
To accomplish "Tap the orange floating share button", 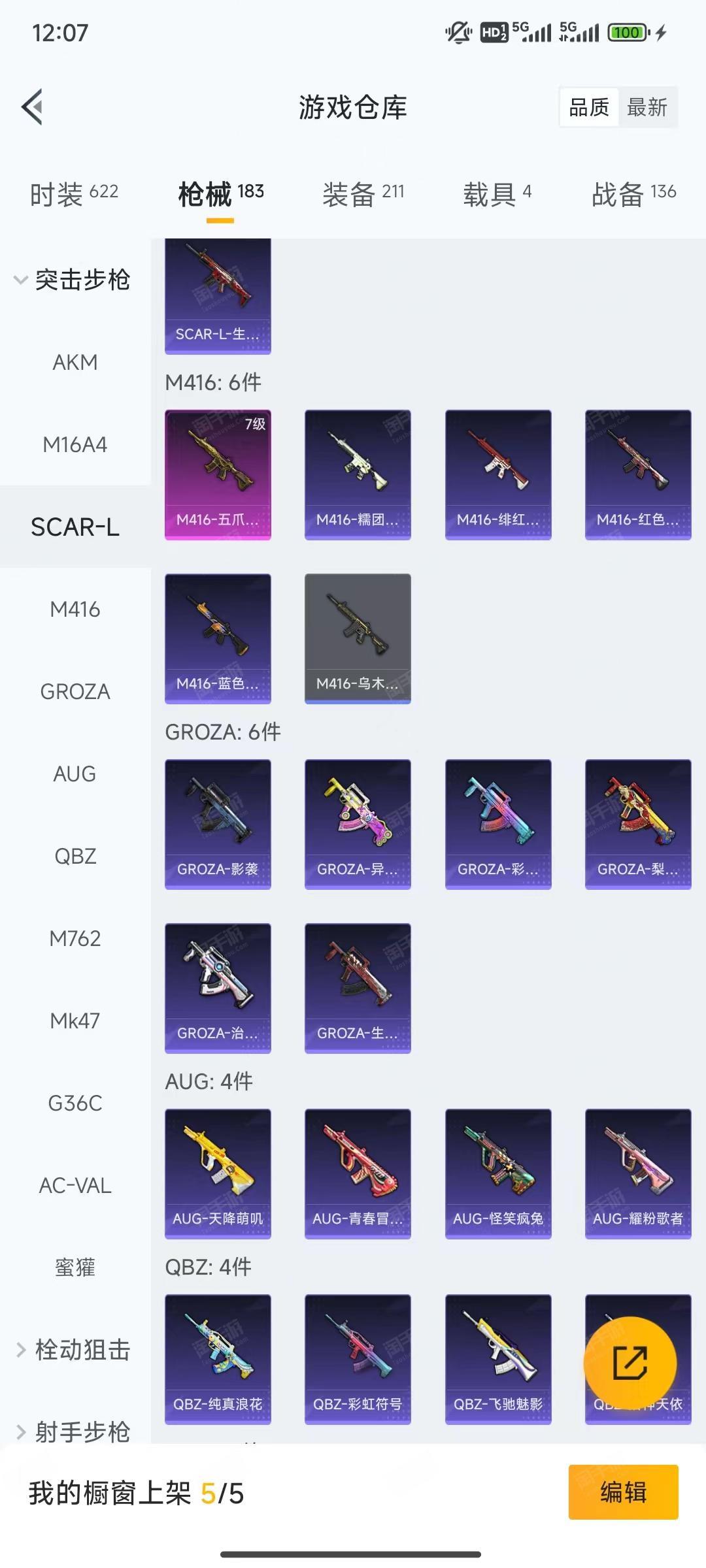I will pos(630,1363).
